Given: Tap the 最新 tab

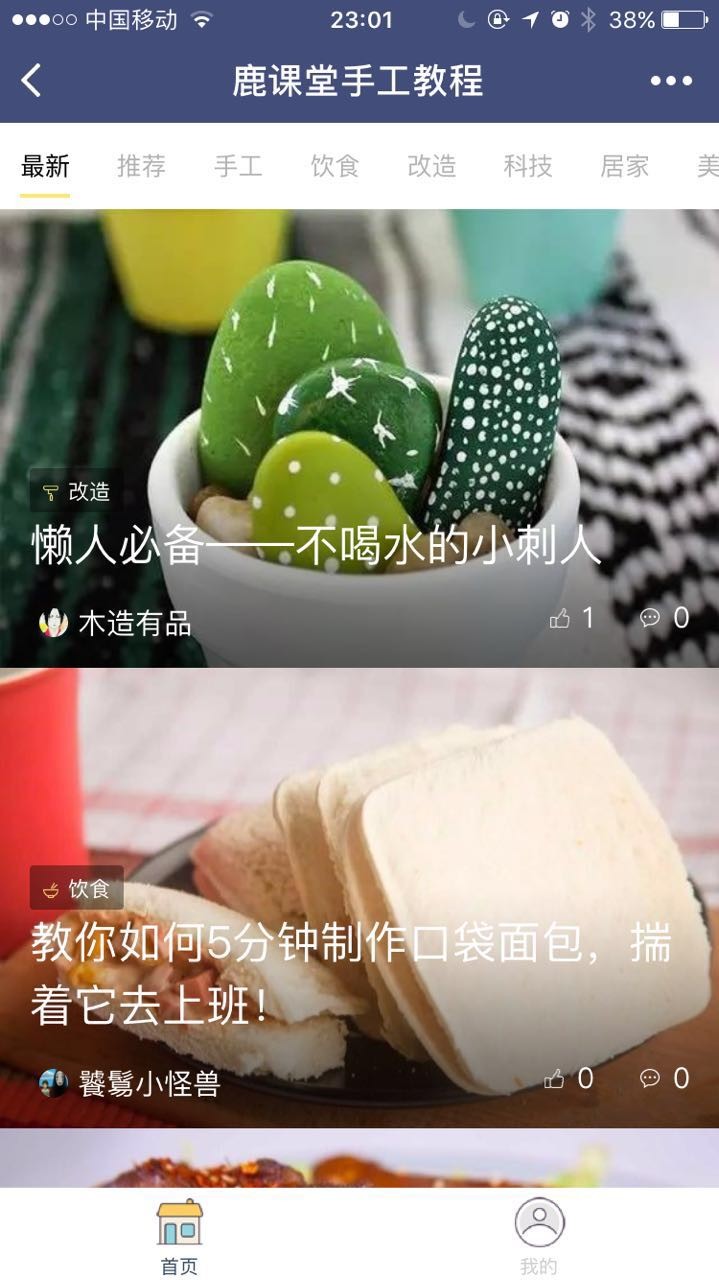Looking at the screenshot, I should tap(45, 166).
